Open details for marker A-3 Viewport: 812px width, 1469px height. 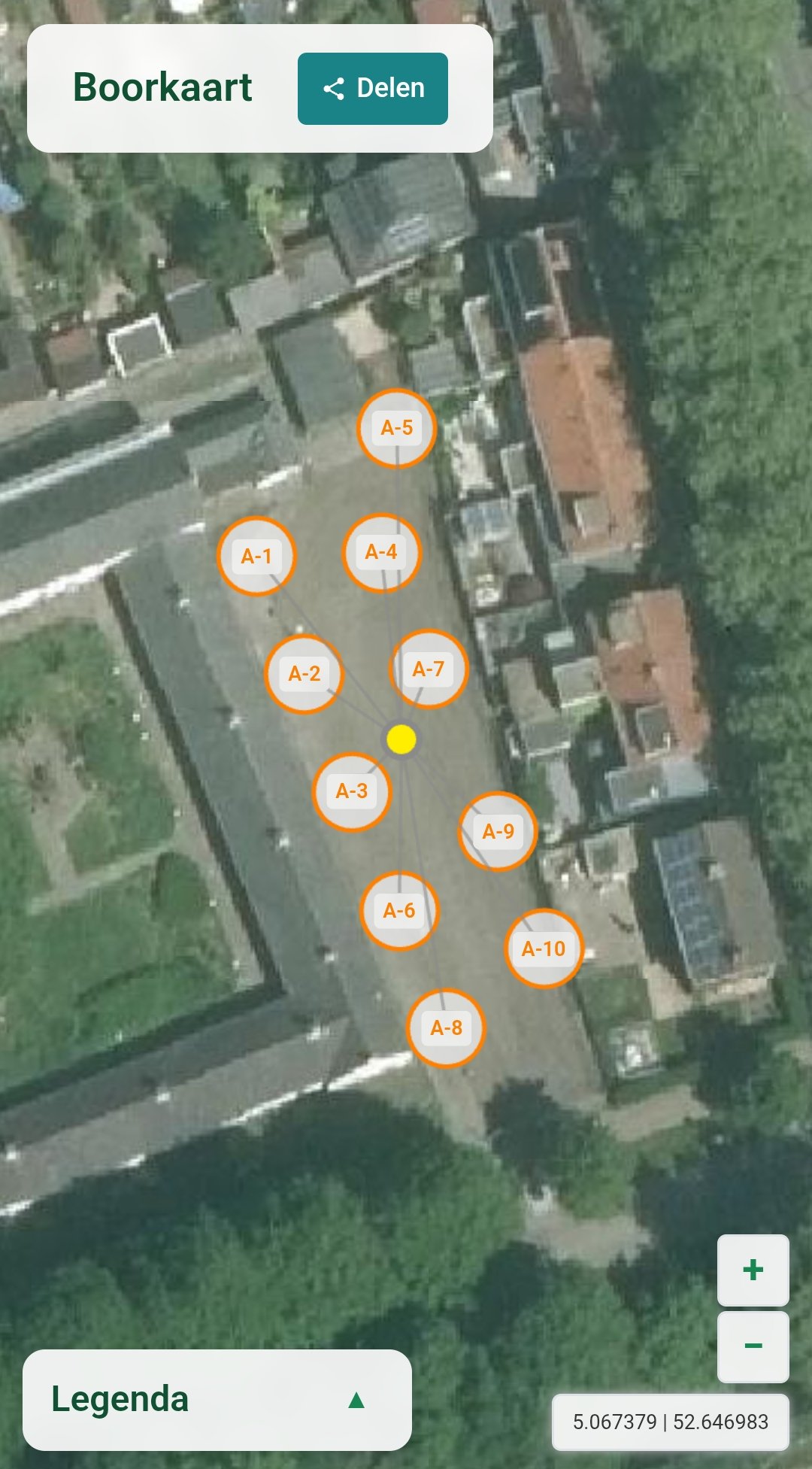click(x=352, y=791)
